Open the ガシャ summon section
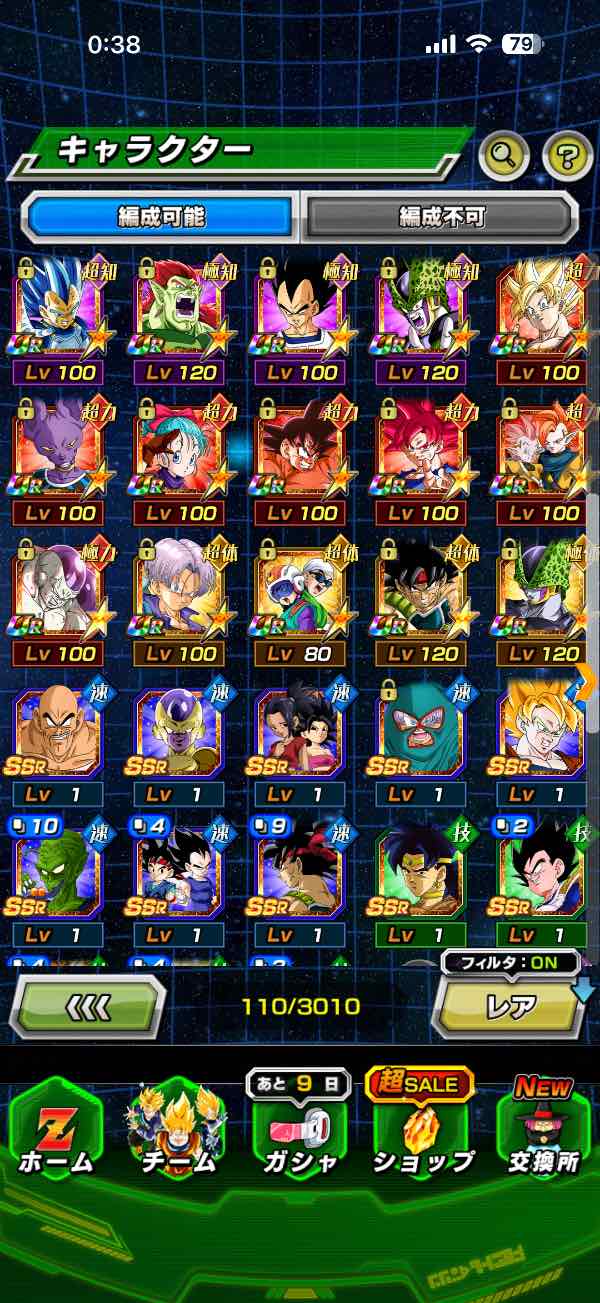This screenshot has width=600, height=1303. point(301,1130)
